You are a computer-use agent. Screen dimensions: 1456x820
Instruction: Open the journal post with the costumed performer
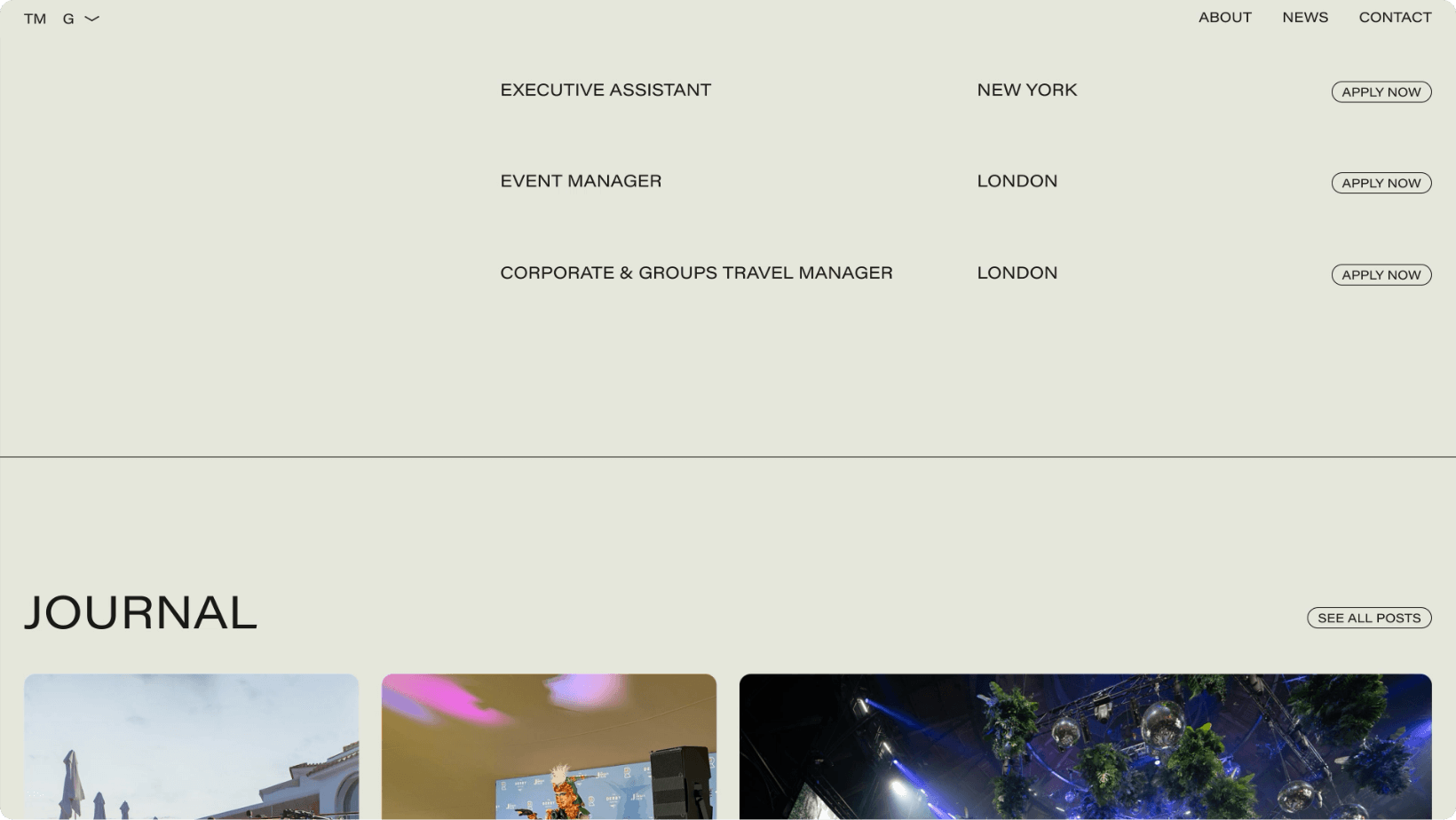pos(549,746)
